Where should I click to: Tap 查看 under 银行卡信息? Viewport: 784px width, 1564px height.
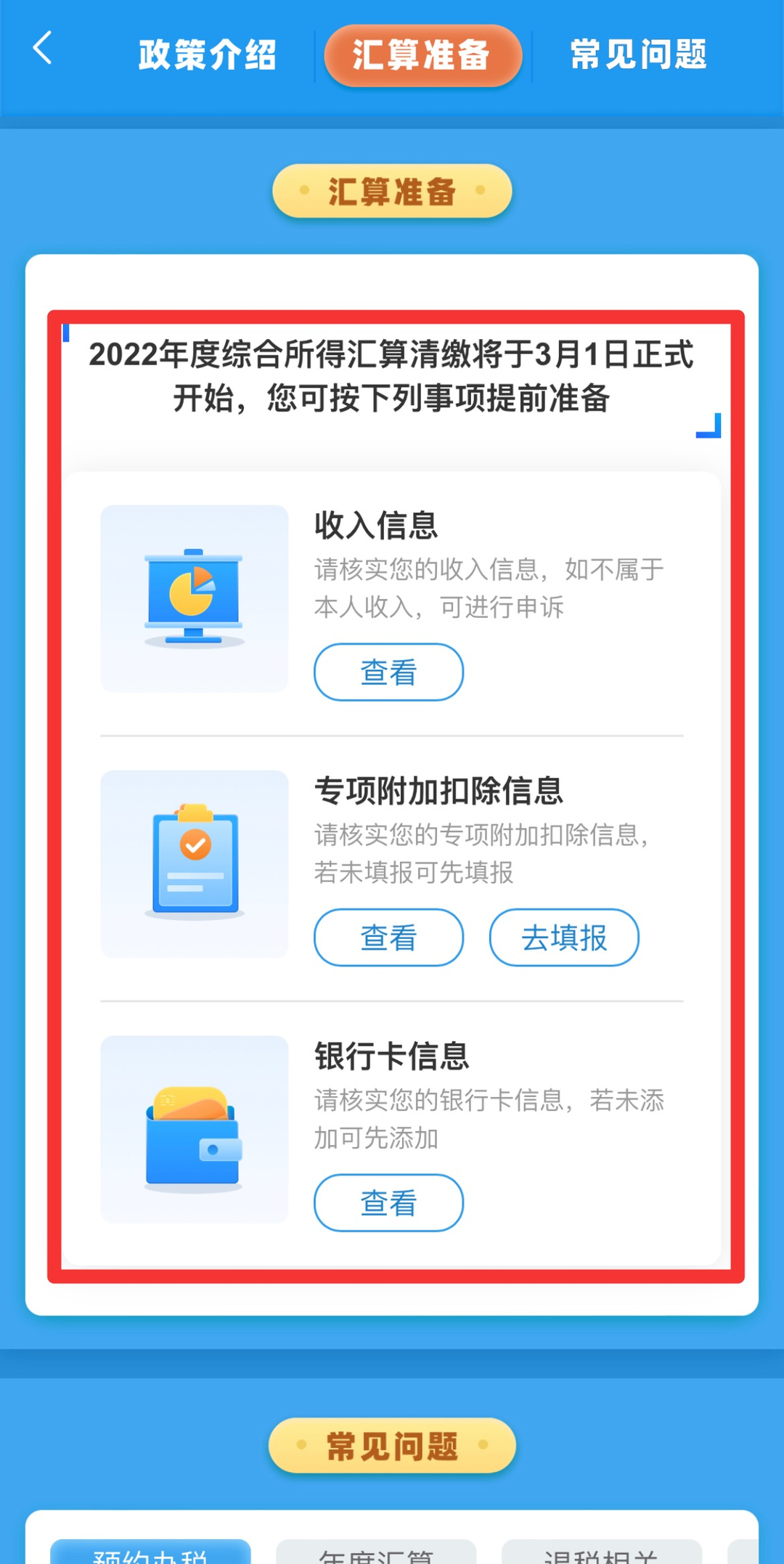click(388, 1202)
